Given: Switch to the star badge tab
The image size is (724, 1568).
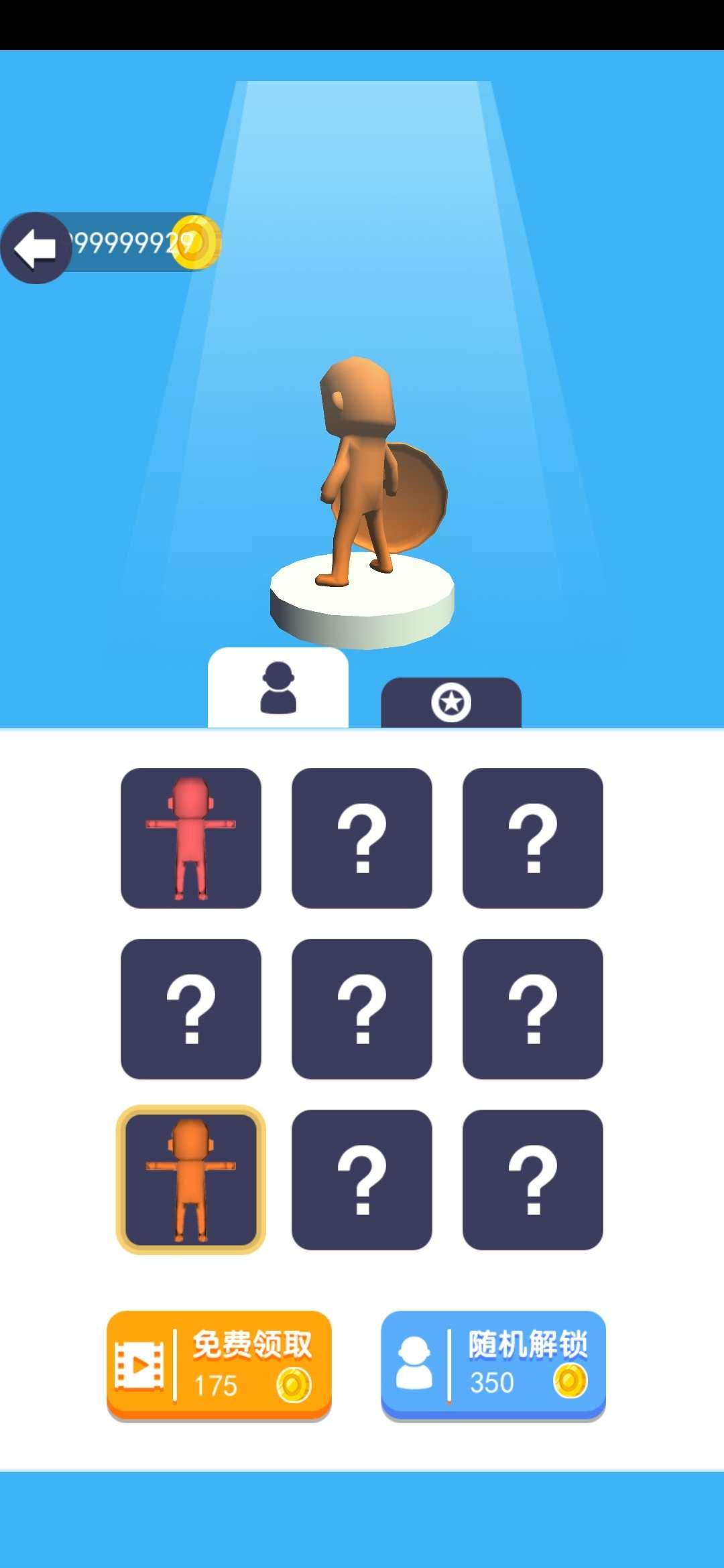Looking at the screenshot, I should (x=450, y=703).
